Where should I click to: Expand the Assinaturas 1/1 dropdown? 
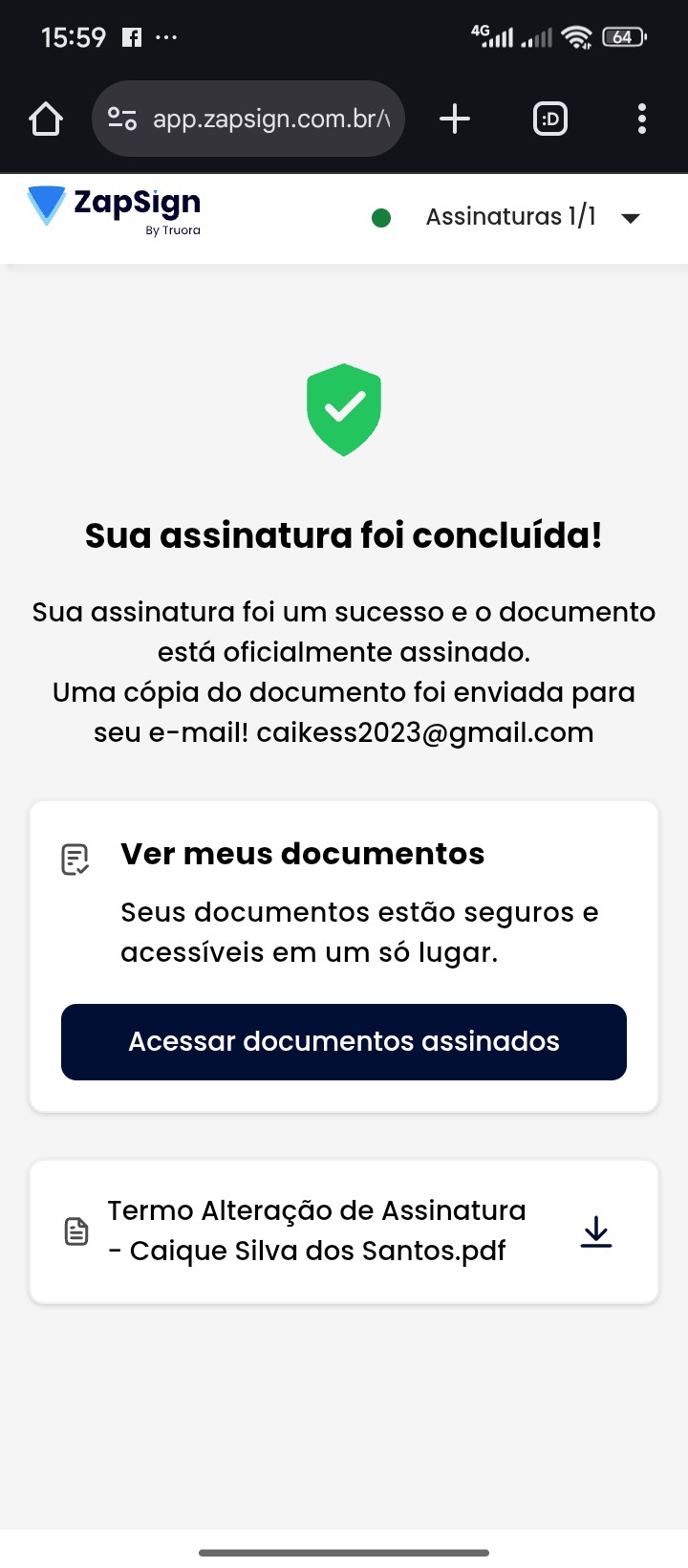pyautogui.click(x=630, y=218)
